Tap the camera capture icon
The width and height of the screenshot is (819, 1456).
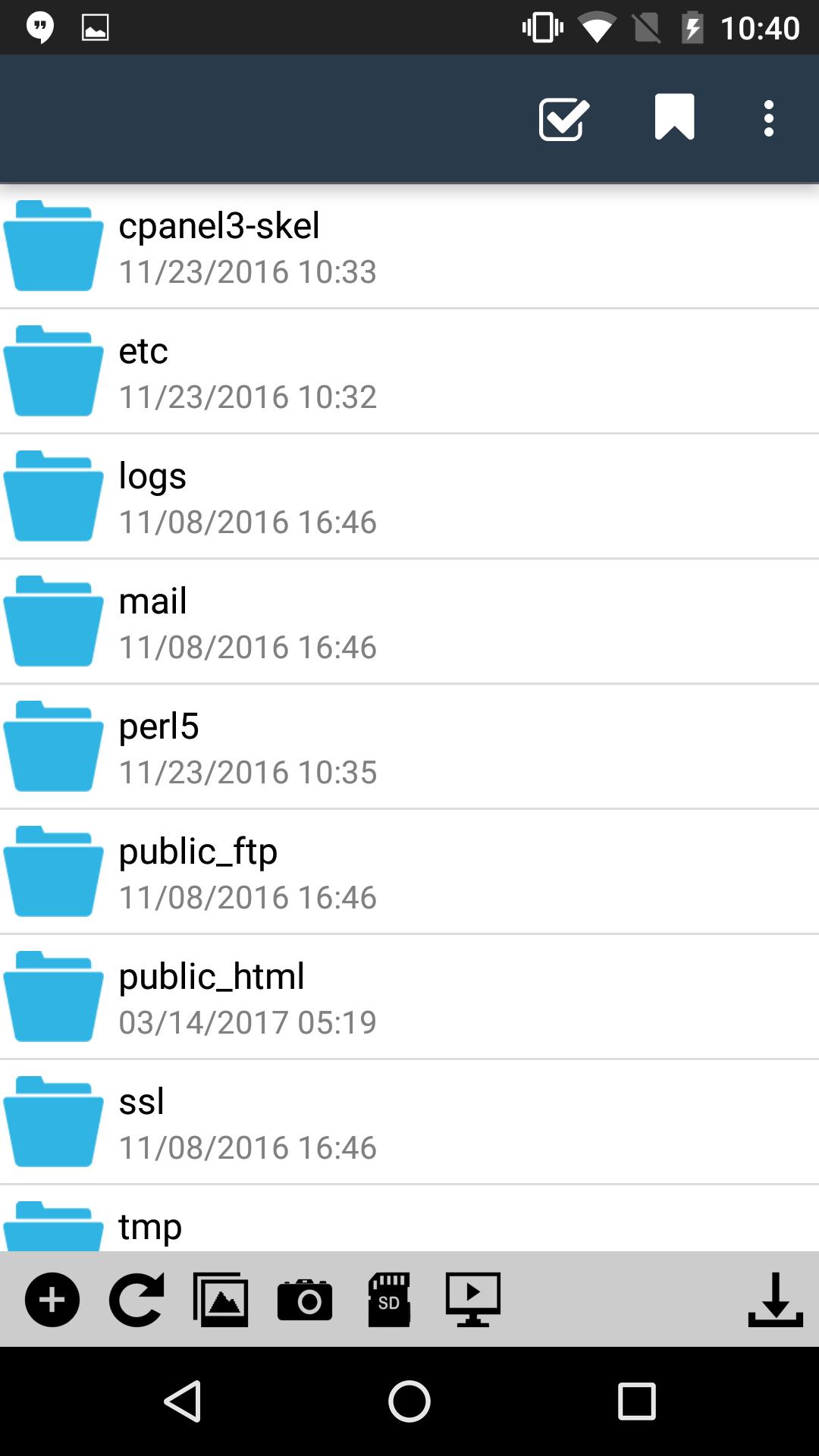(x=305, y=1299)
